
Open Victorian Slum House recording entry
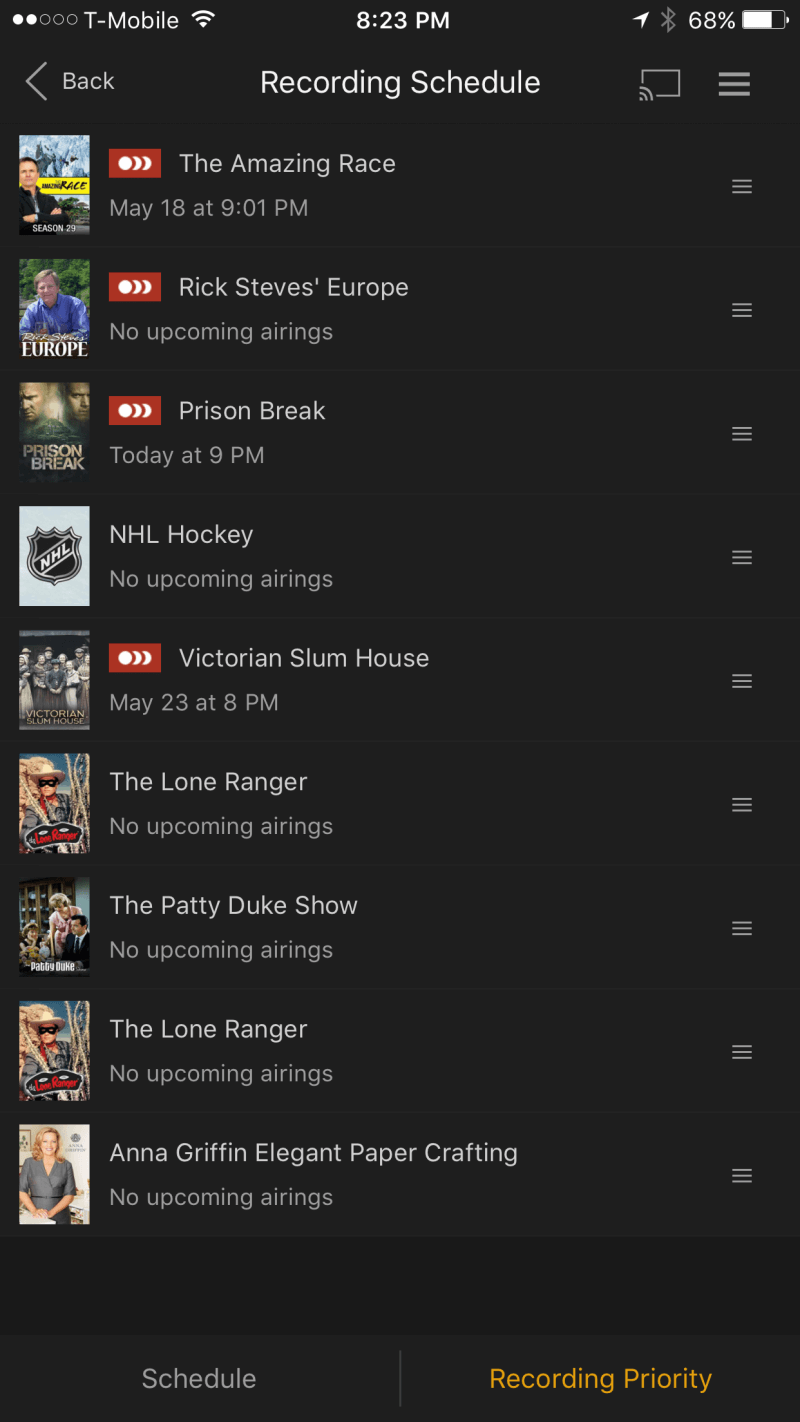[x=303, y=658]
